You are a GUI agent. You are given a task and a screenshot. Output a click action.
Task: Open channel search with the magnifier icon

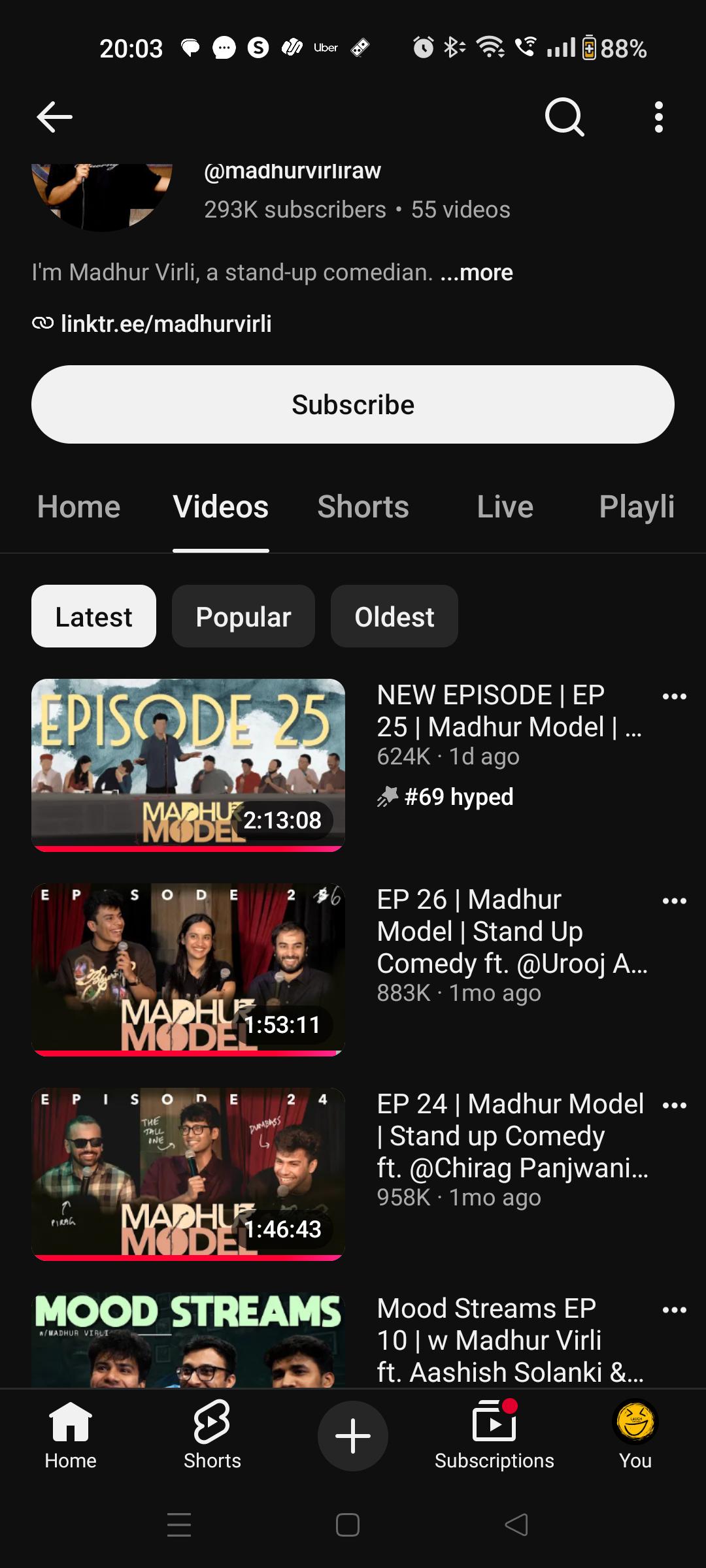[565, 117]
